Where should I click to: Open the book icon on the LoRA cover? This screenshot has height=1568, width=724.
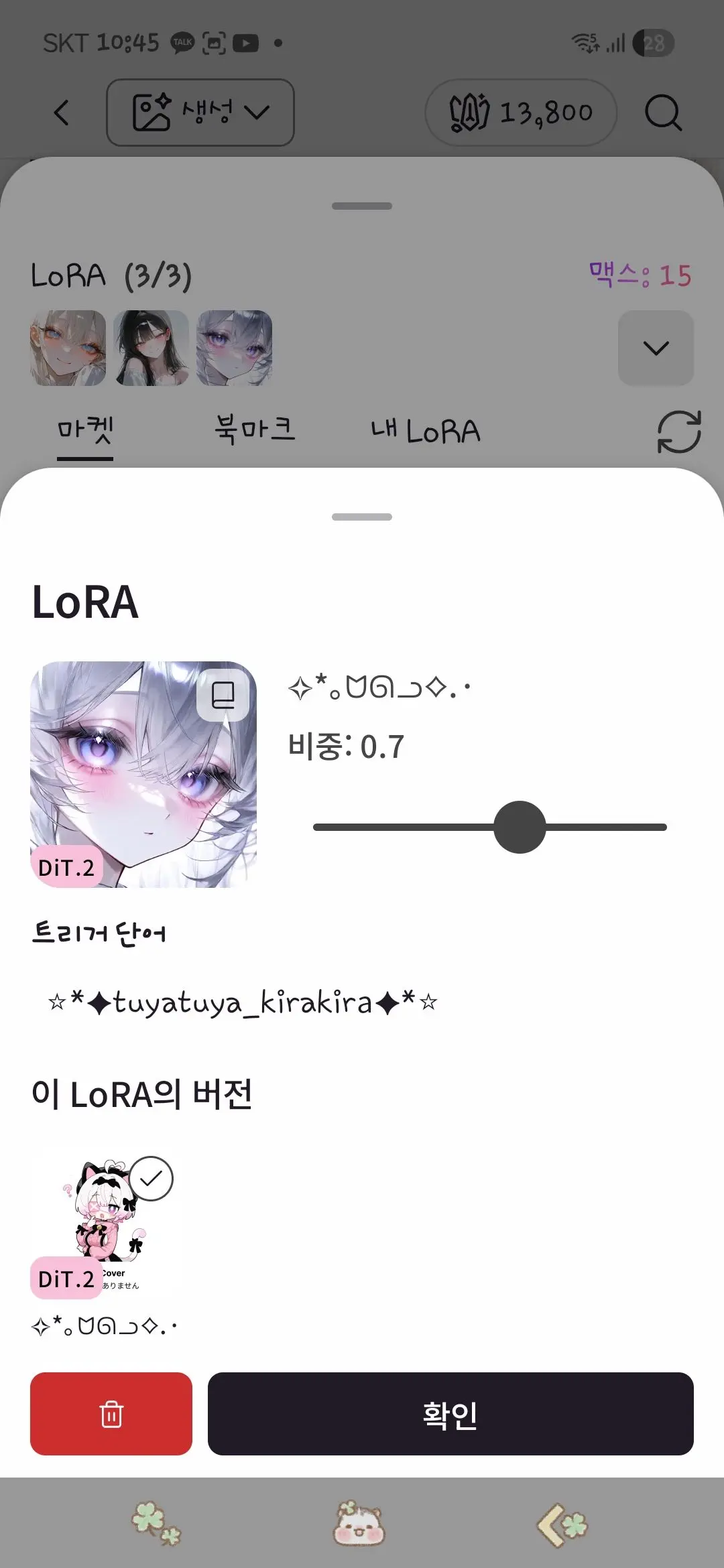coord(223,696)
